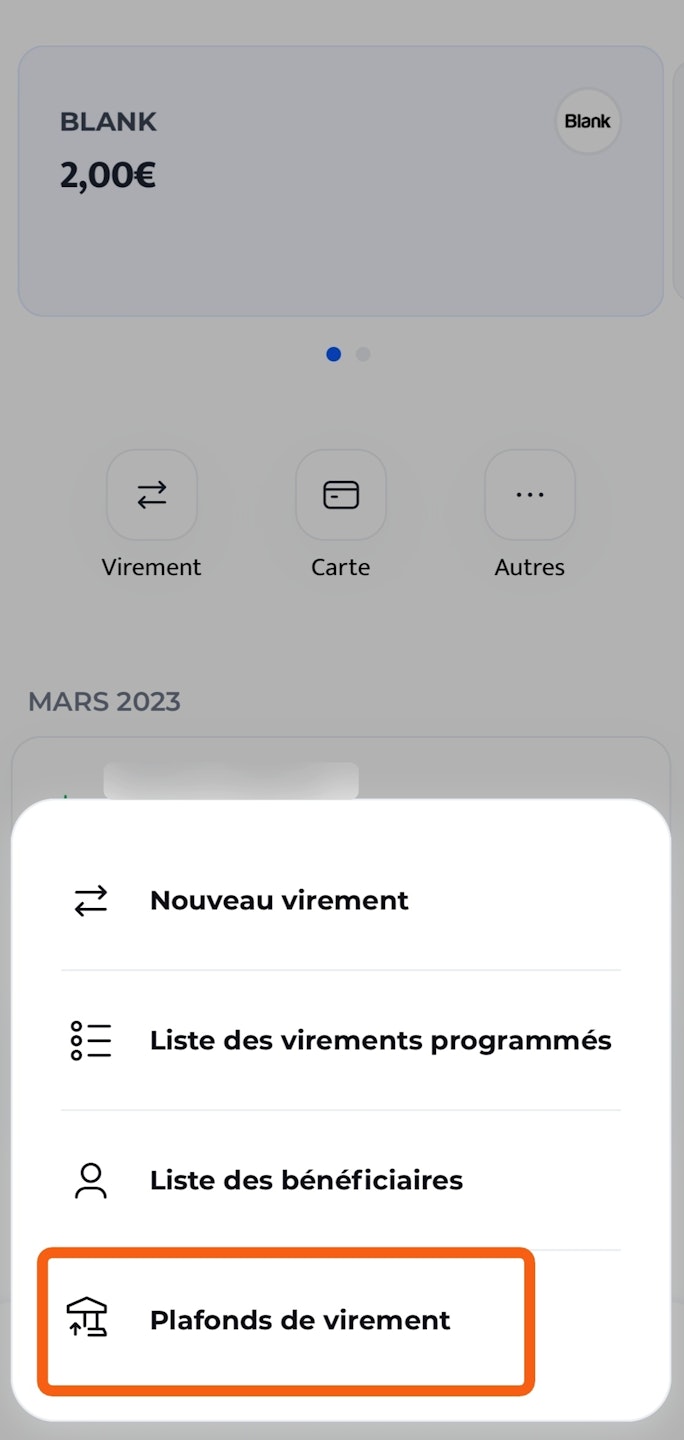Open Plafonds de virement
This screenshot has height=1440, width=684.
pos(300,1320)
